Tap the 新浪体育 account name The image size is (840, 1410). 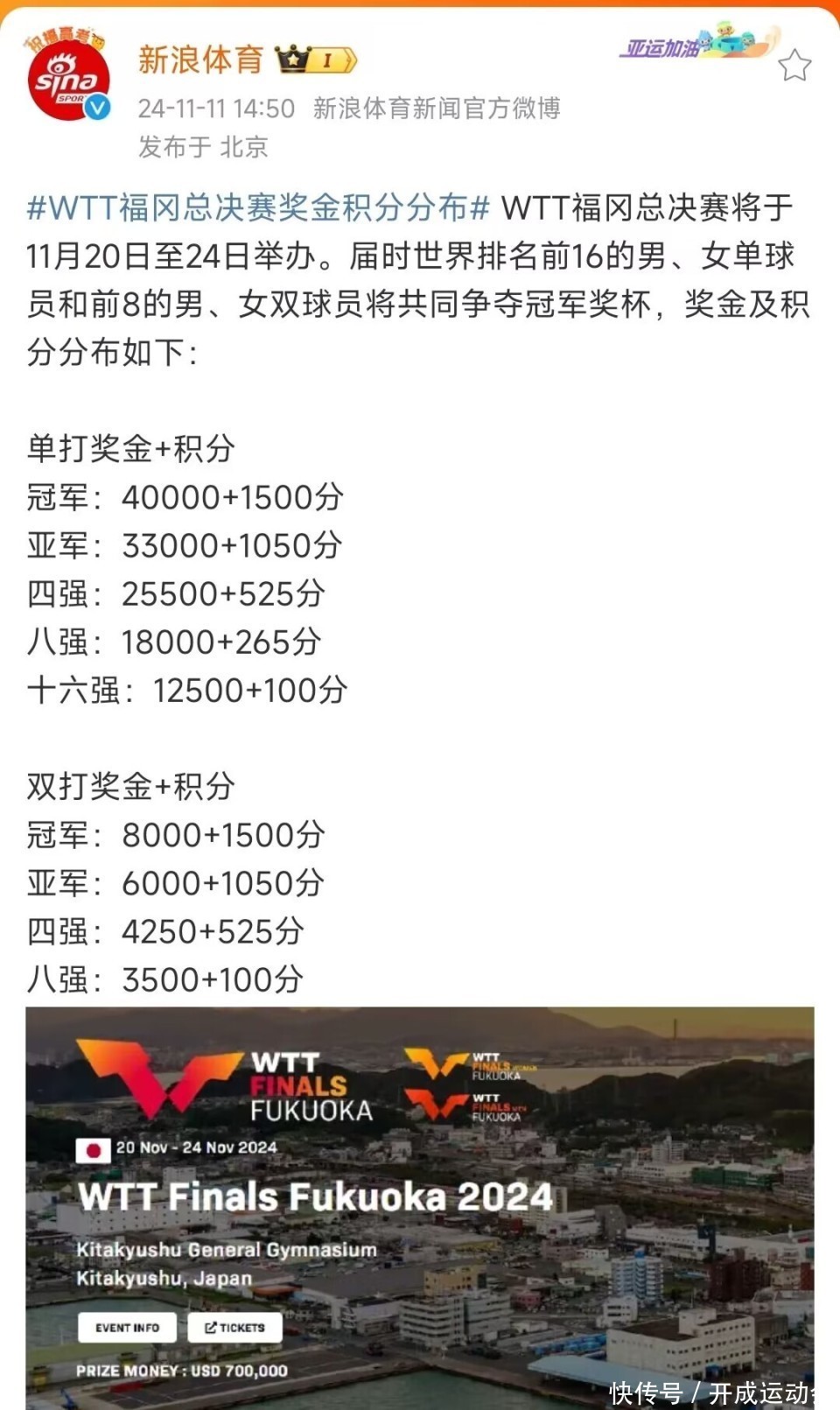click(x=200, y=60)
